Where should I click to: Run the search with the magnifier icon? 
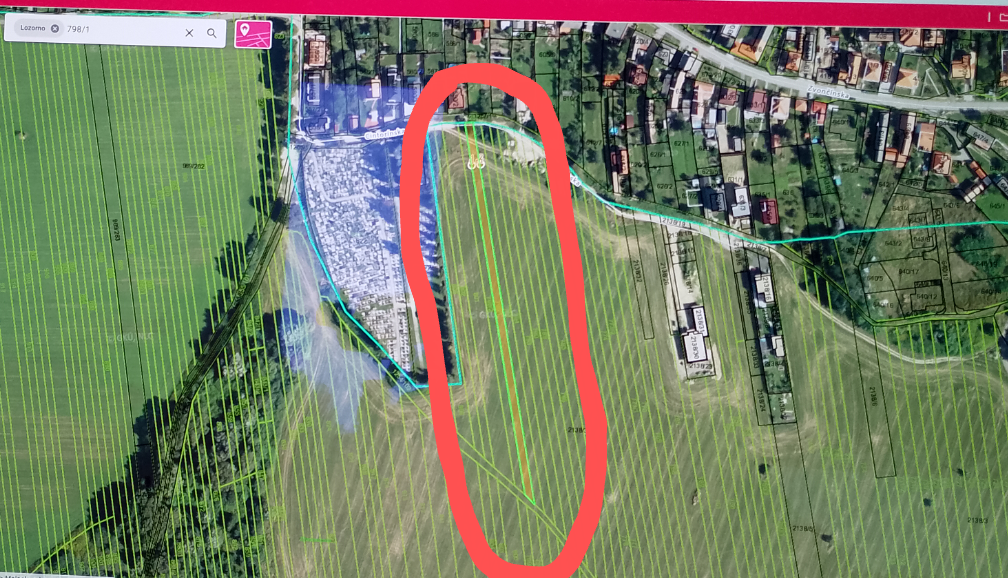(x=212, y=33)
